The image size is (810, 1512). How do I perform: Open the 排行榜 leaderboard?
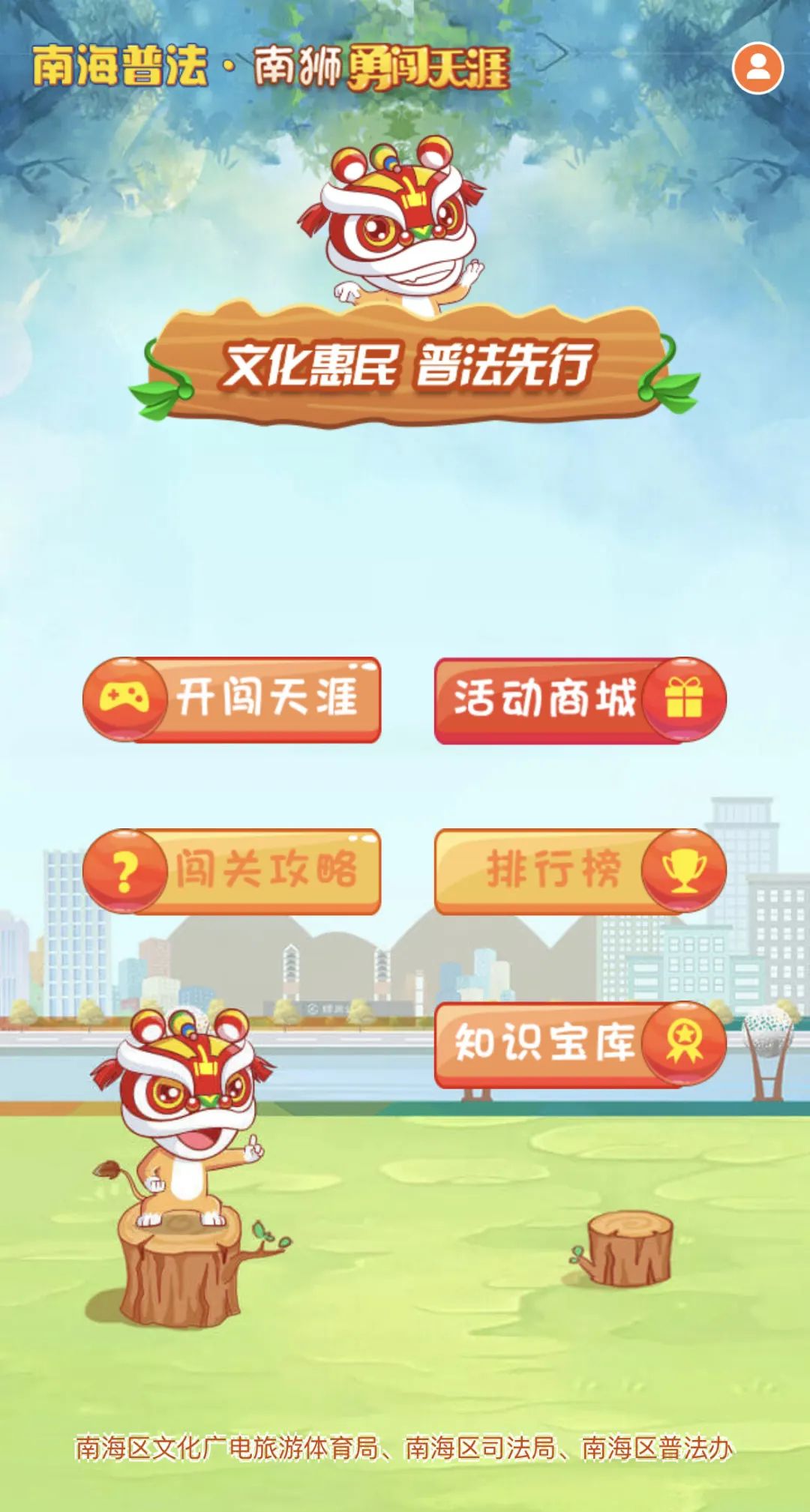pyautogui.click(x=580, y=871)
